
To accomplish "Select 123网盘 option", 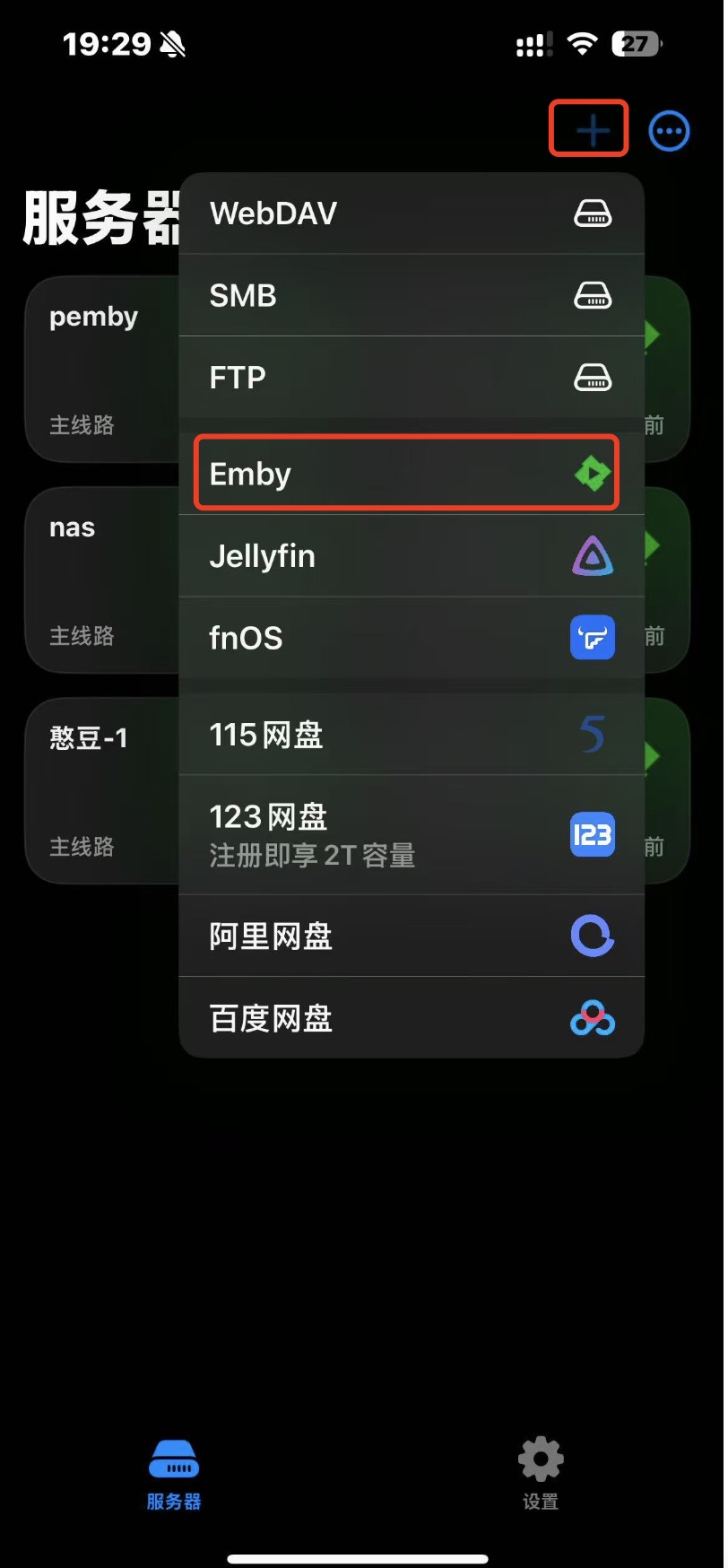I will [411, 834].
